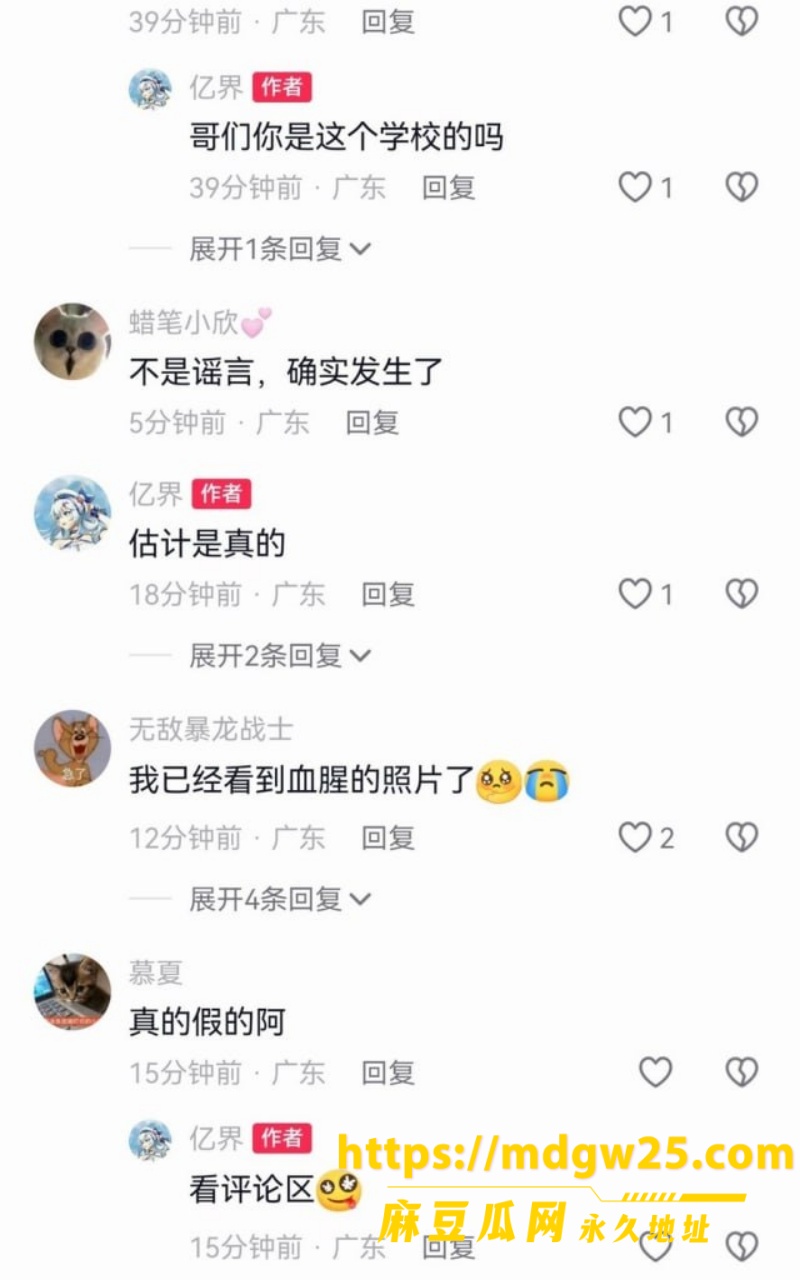Like 无敌暴龙战士's comment
The width and height of the screenshot is (800, 1280).
click(635, 837)
